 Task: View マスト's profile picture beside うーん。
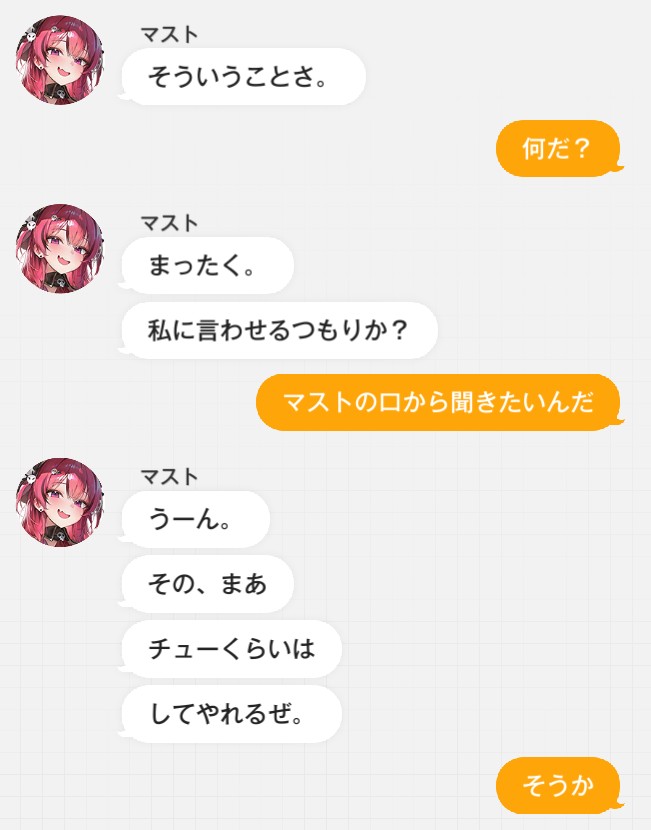click(x=60, y=502)
